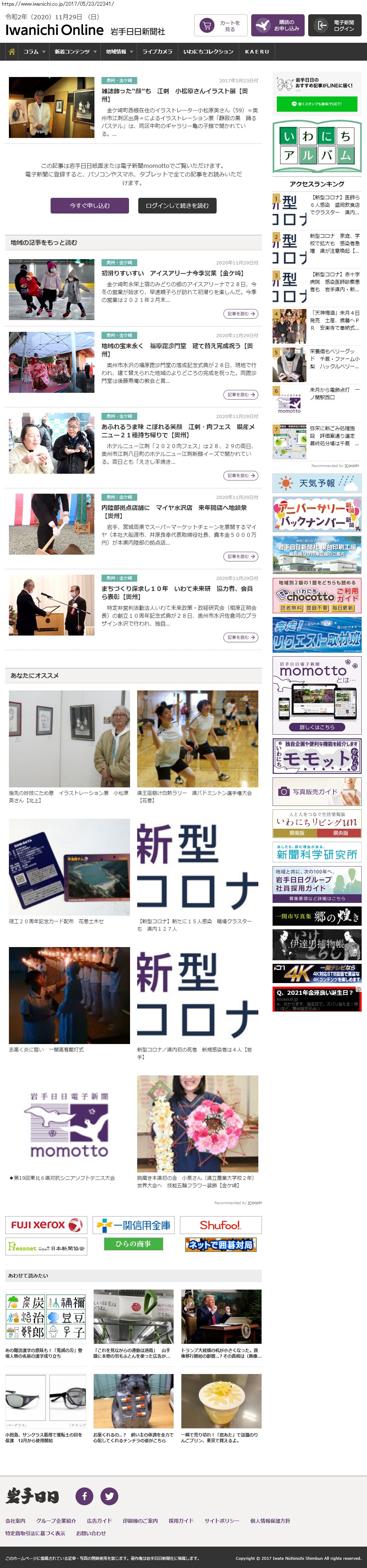Open the いわにちアルバム banner
The width and height of the screenshot is (367, 1568).
[316, 147]
